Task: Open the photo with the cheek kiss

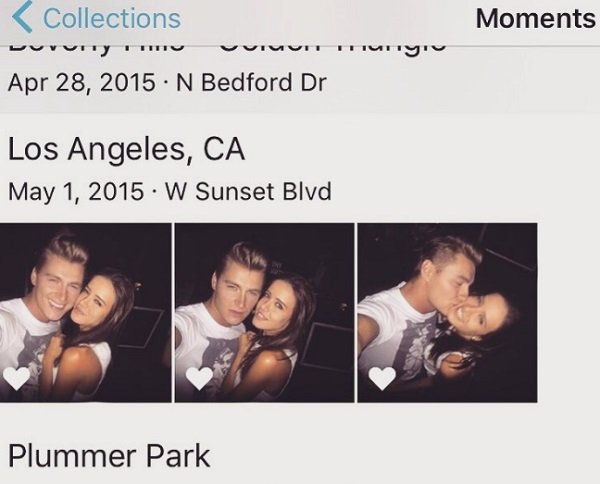Action: 446,312
